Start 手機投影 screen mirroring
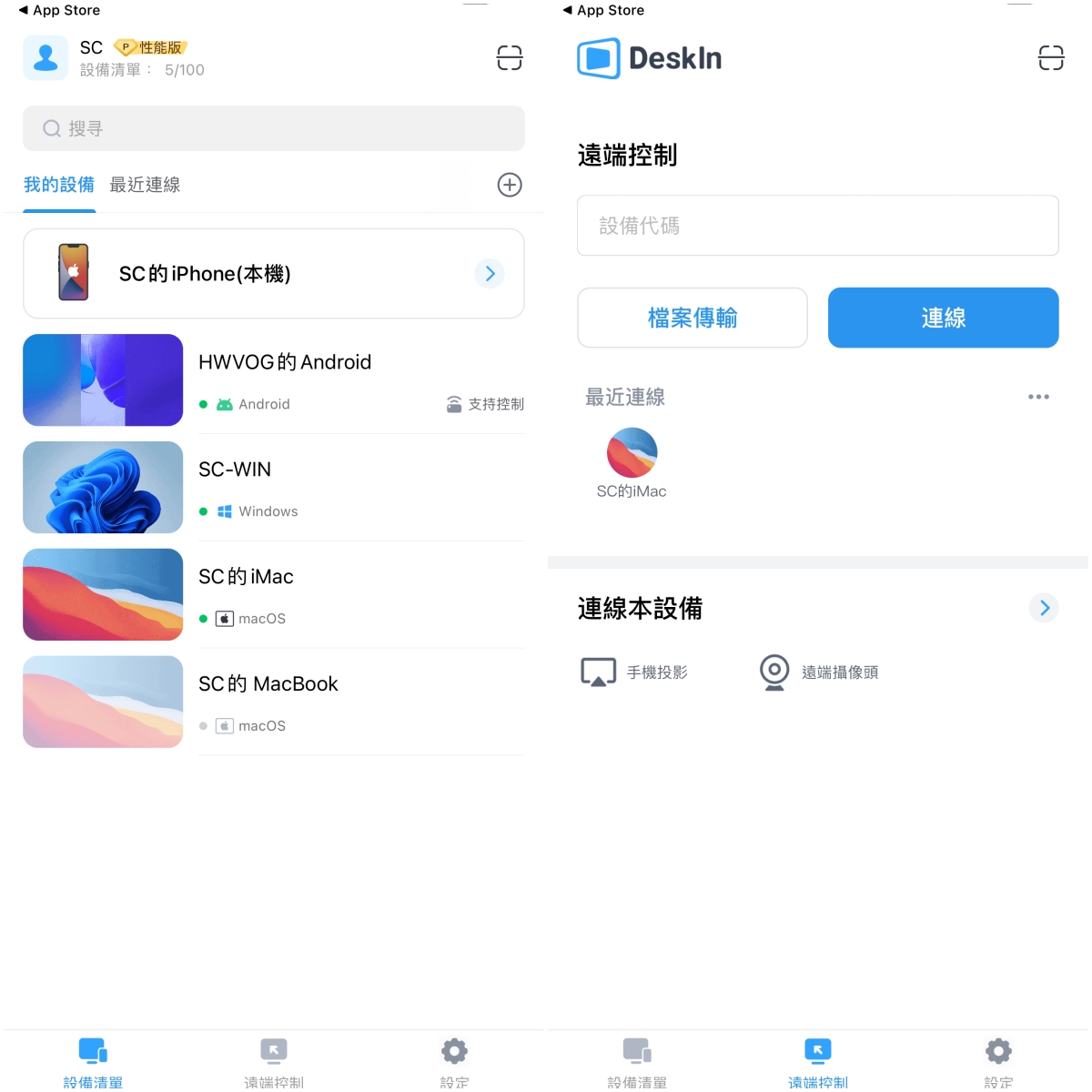 [x=635, y=672]
